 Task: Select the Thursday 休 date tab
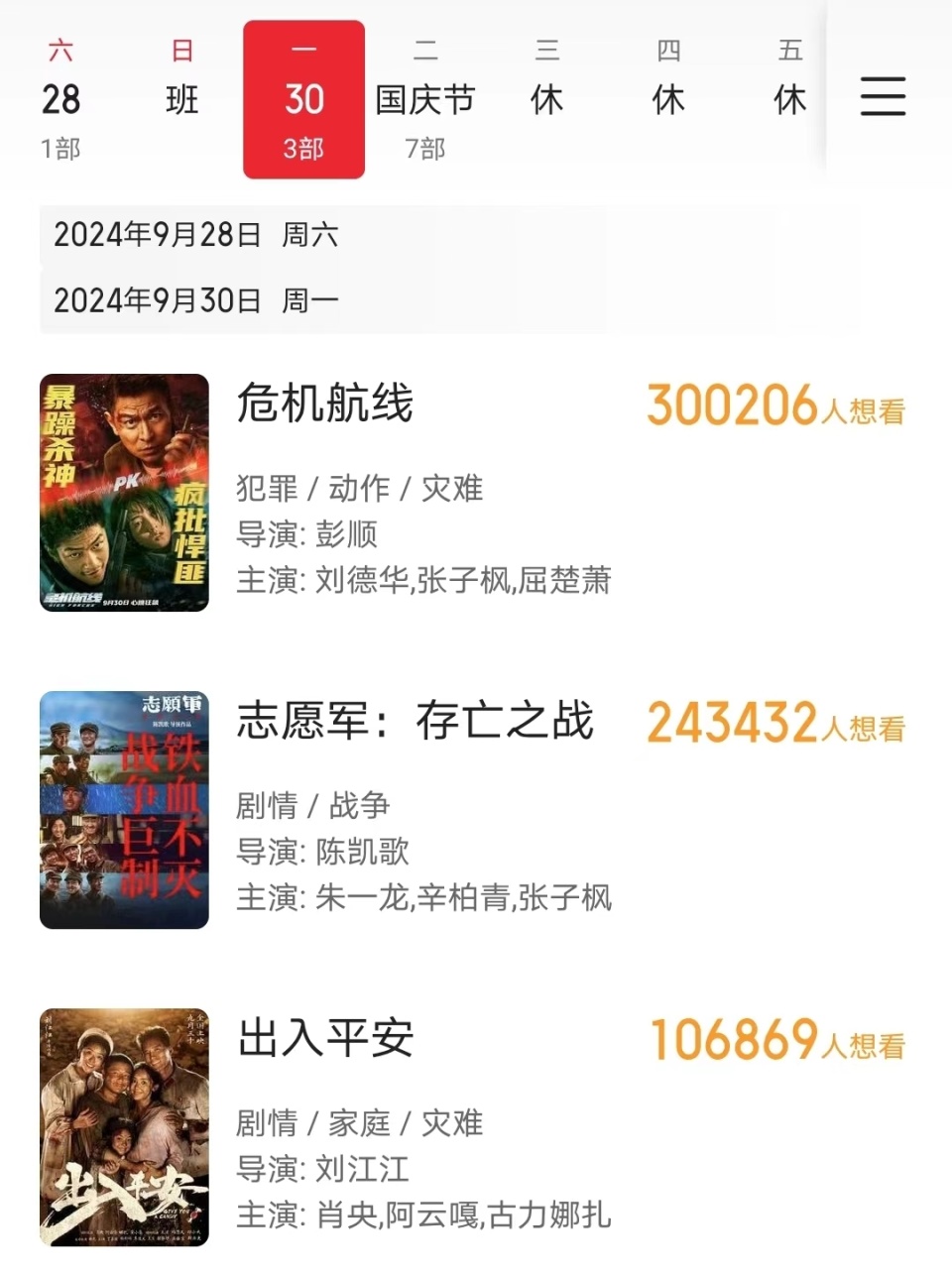point(669,99)
